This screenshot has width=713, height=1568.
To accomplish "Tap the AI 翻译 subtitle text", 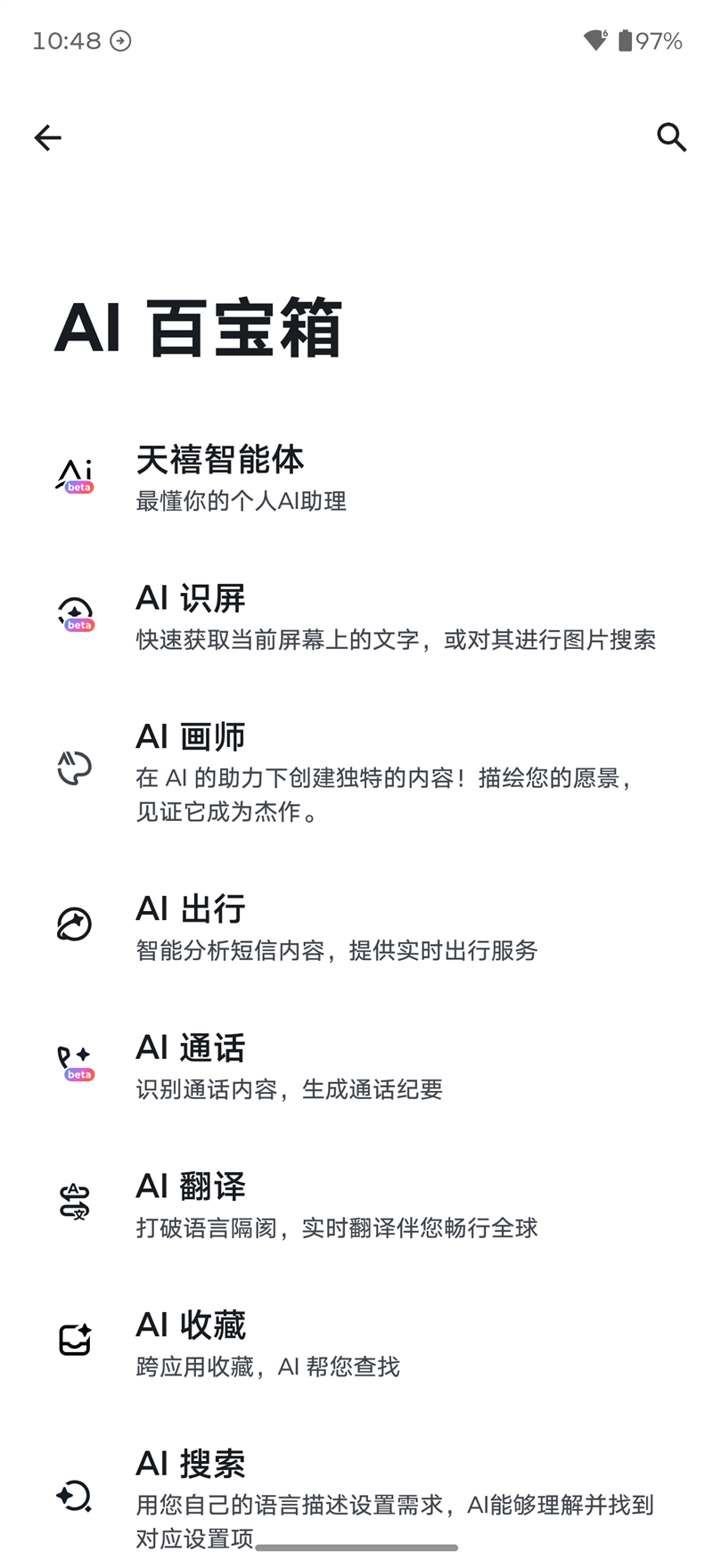I will [x=336, y=1227].
